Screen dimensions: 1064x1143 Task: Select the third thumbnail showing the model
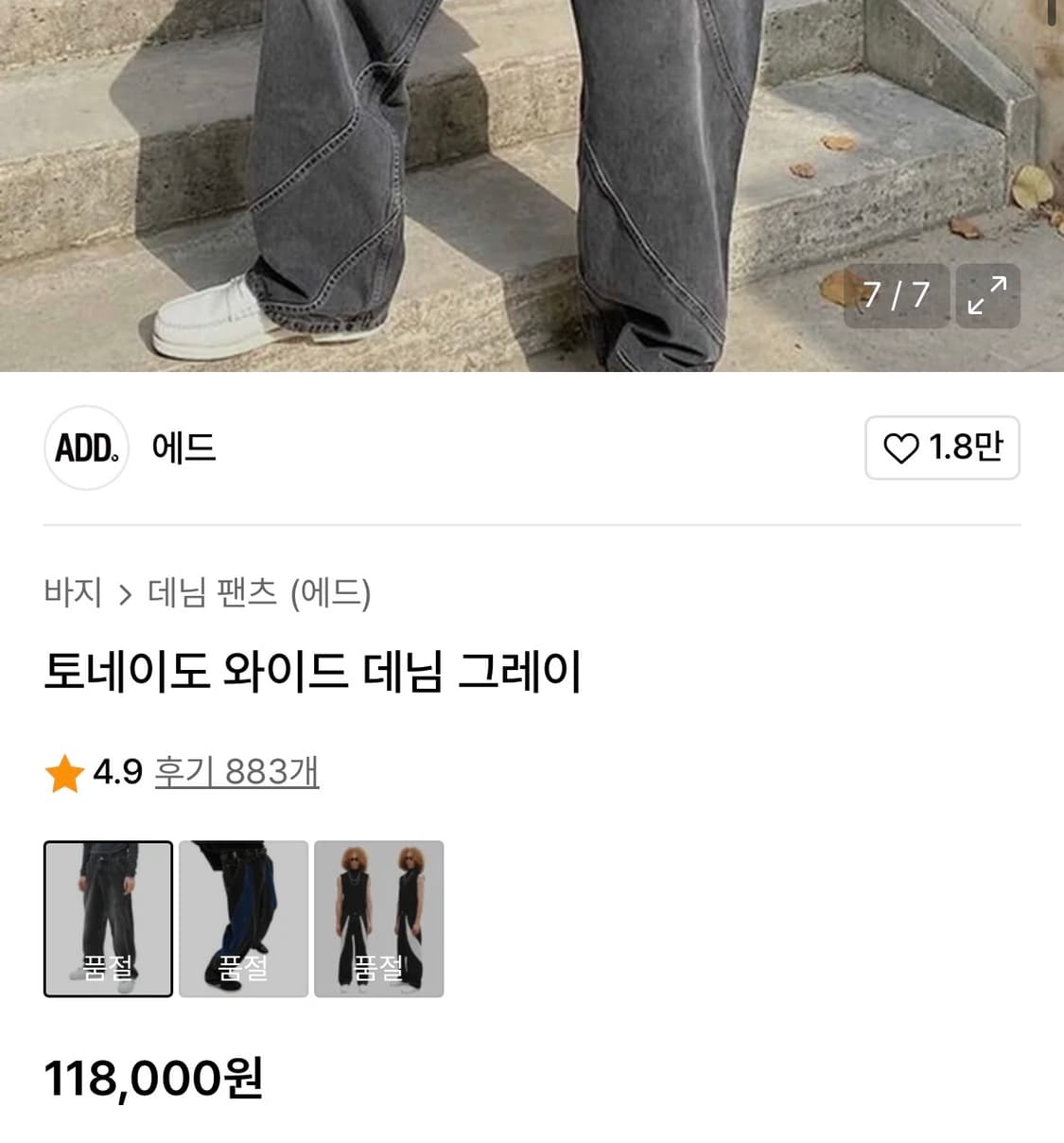[x=378, y=918]
